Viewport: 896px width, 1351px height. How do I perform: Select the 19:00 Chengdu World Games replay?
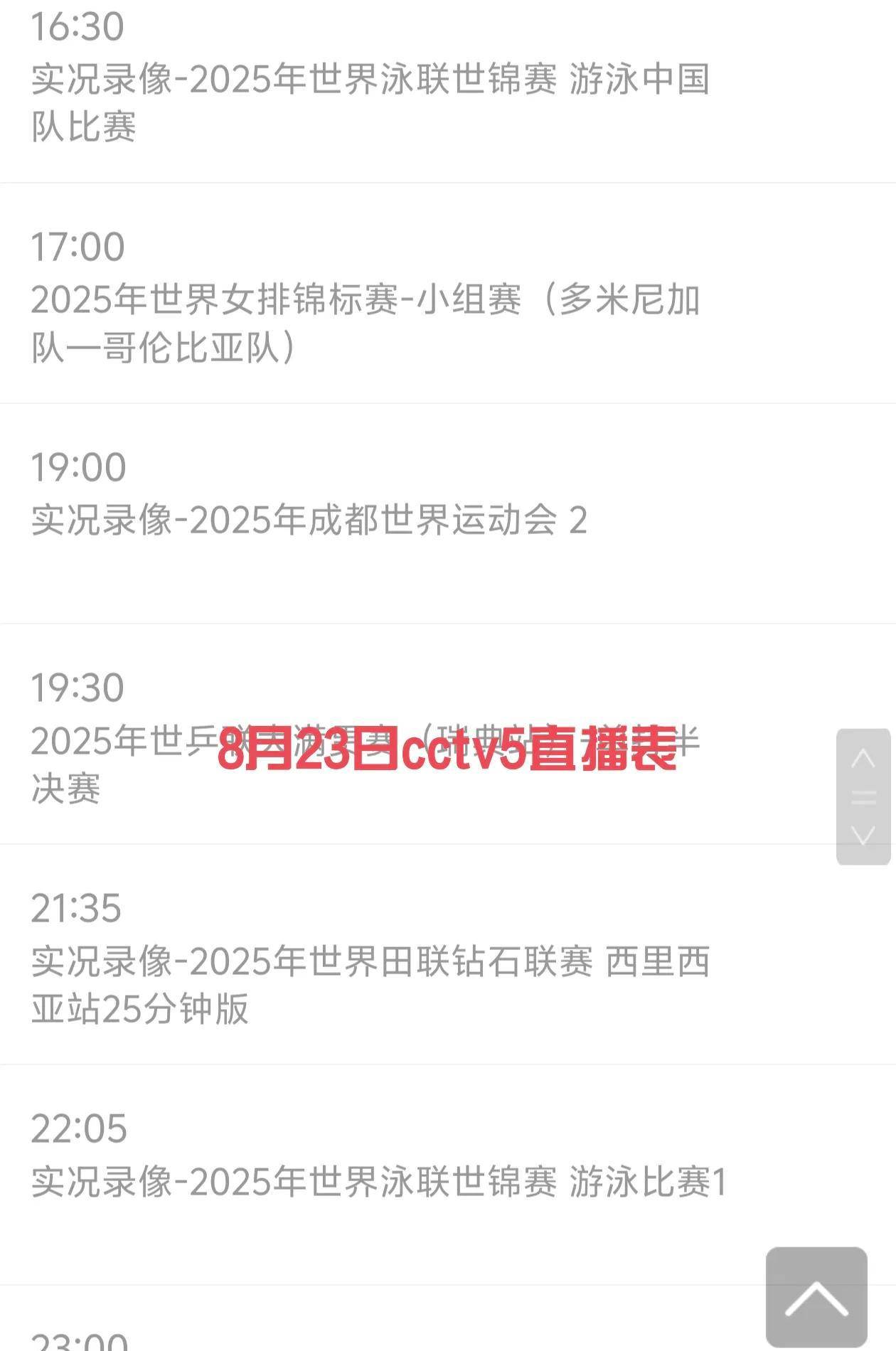pyautogui.click(x=370, y=498)
